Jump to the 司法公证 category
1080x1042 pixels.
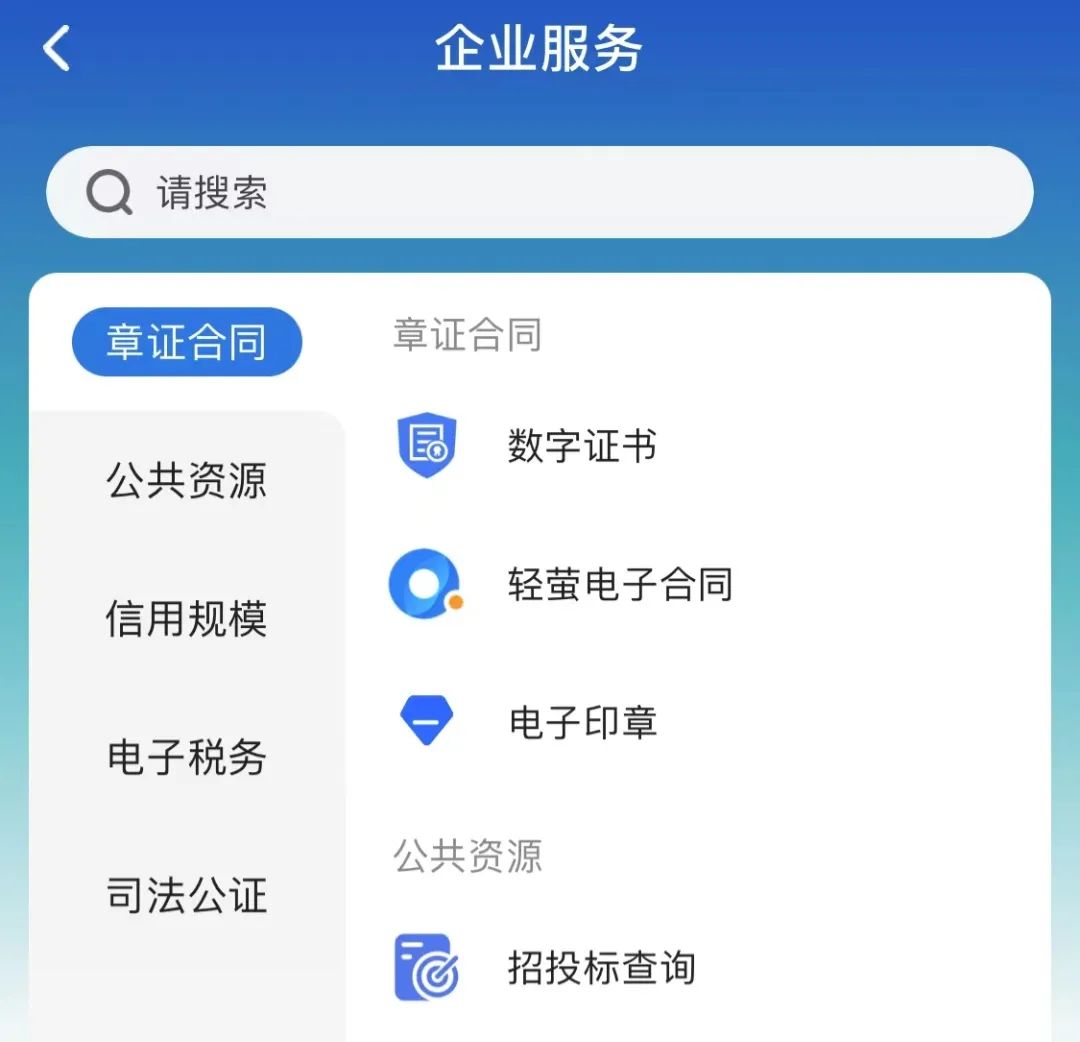tap(187, 895)
